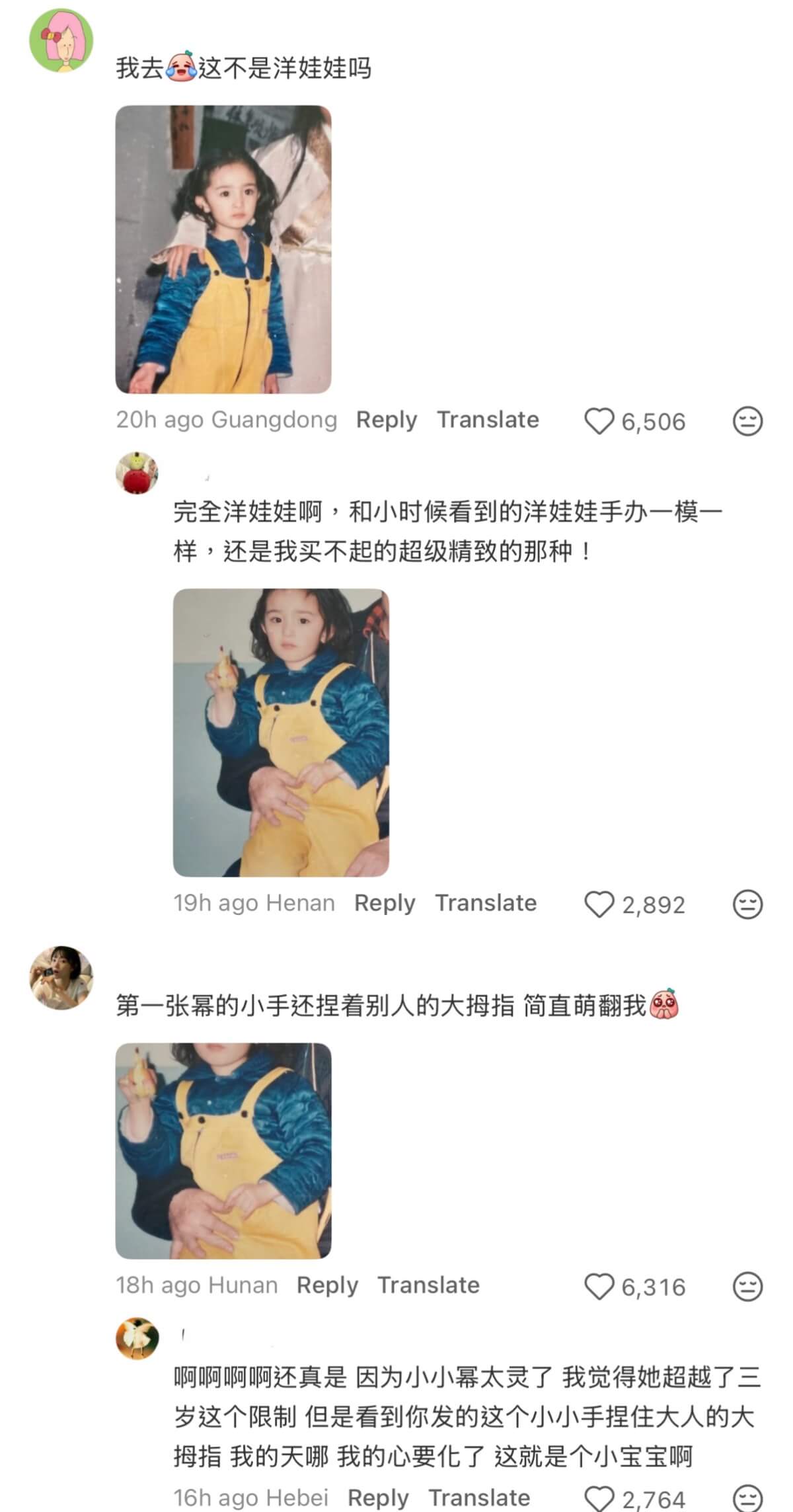Translate the 19h ago Henan comment
This screenshot has width=793, height=1512.
(486, 903)
